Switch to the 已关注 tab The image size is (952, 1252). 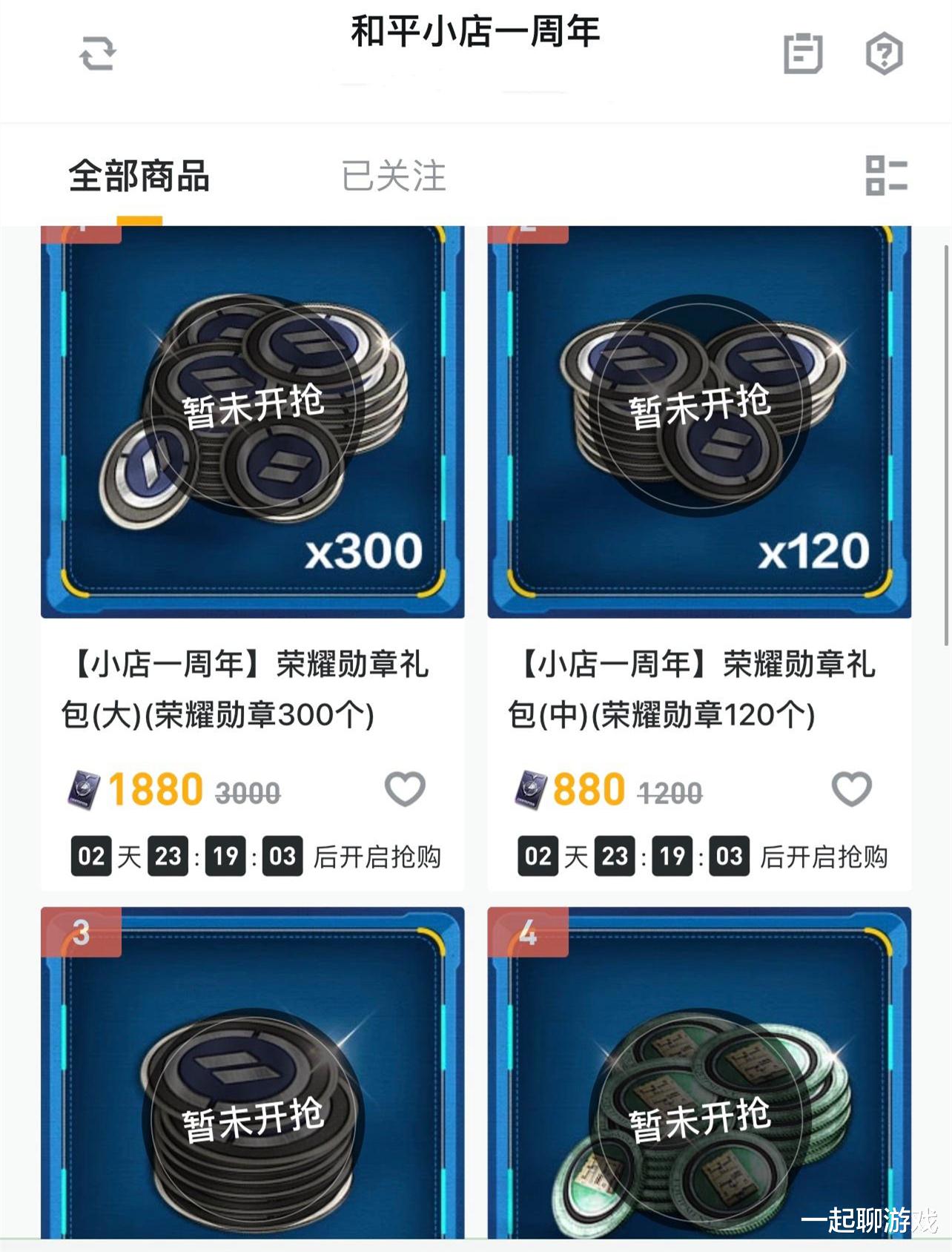coord(393,177)
